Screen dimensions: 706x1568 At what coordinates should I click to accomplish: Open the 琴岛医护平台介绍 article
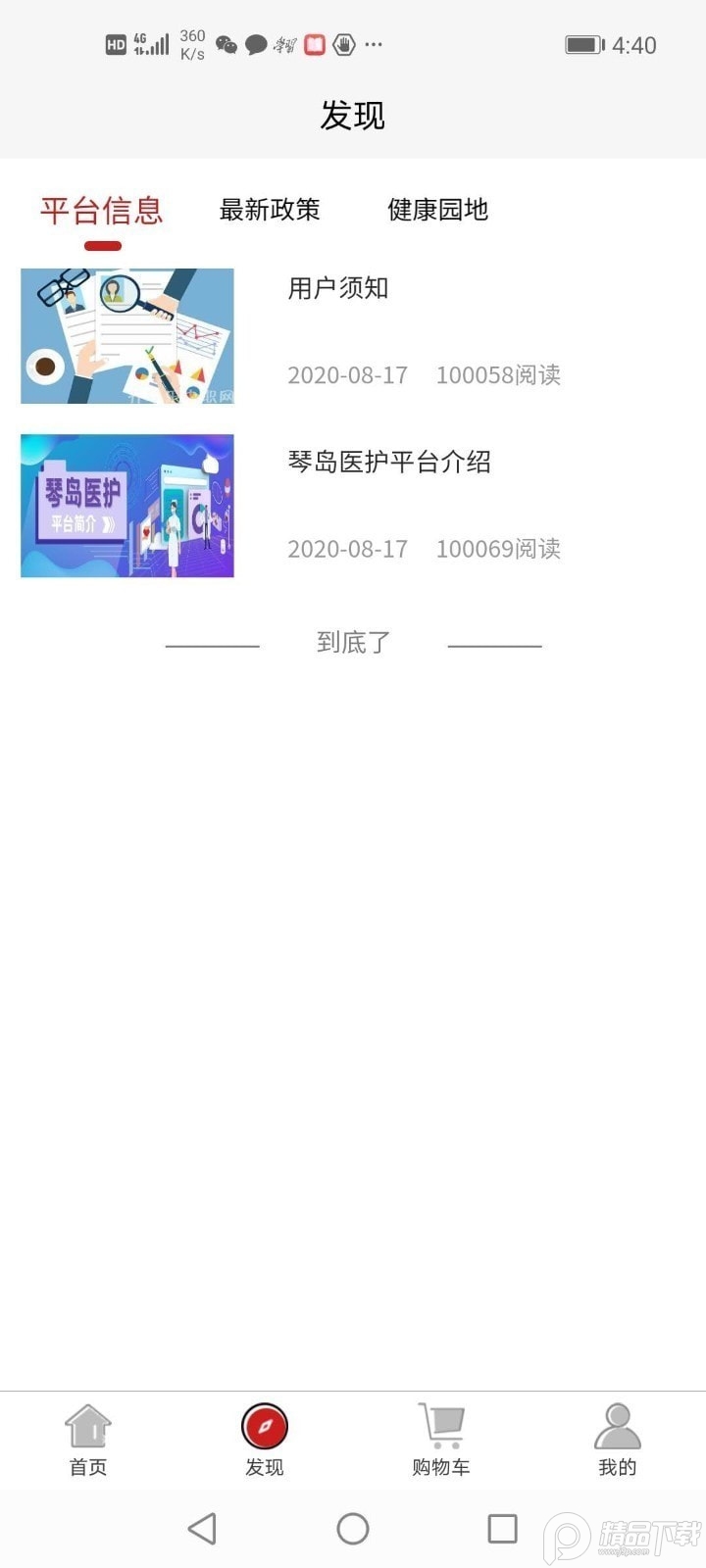[391, 463]
